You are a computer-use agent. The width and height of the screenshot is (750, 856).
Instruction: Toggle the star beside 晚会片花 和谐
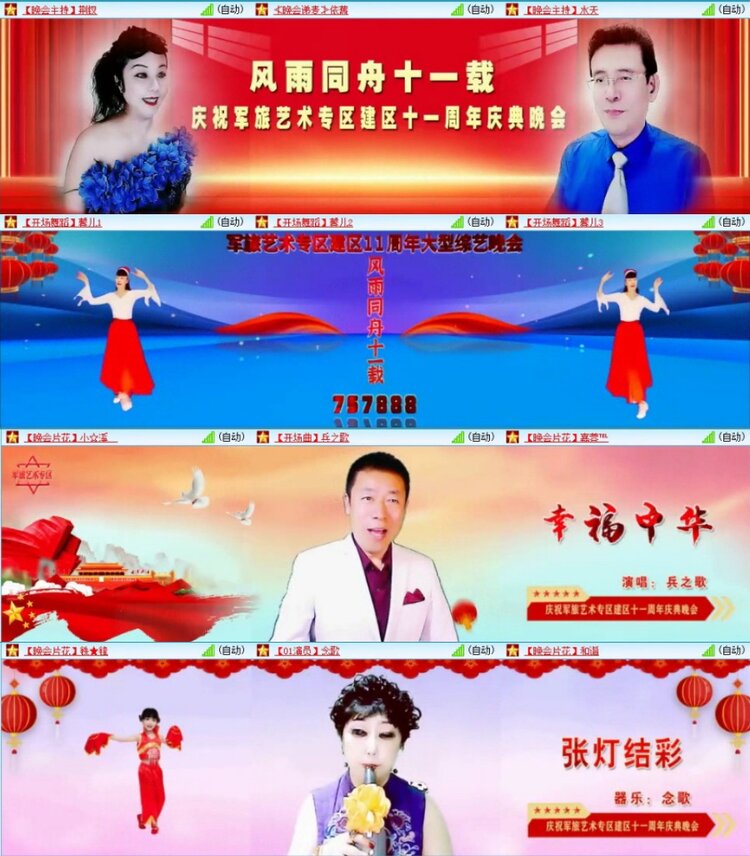click(x=512, y=649)
